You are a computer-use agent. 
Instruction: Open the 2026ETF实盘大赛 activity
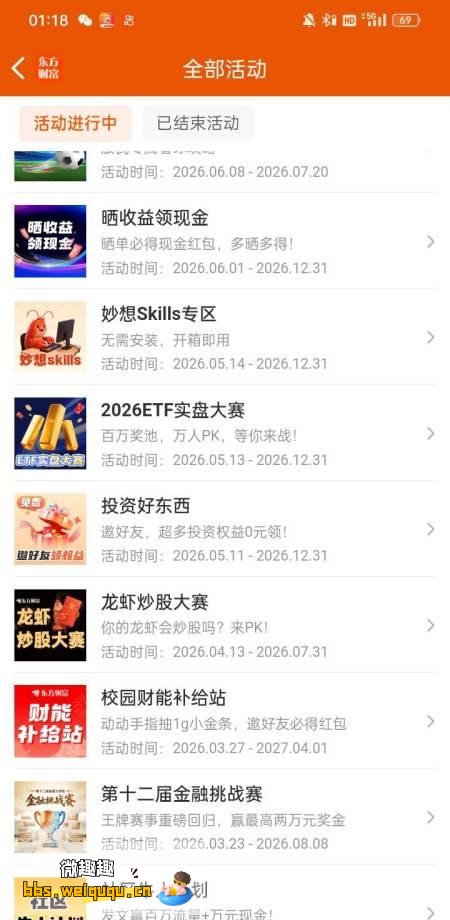(225, 434)
